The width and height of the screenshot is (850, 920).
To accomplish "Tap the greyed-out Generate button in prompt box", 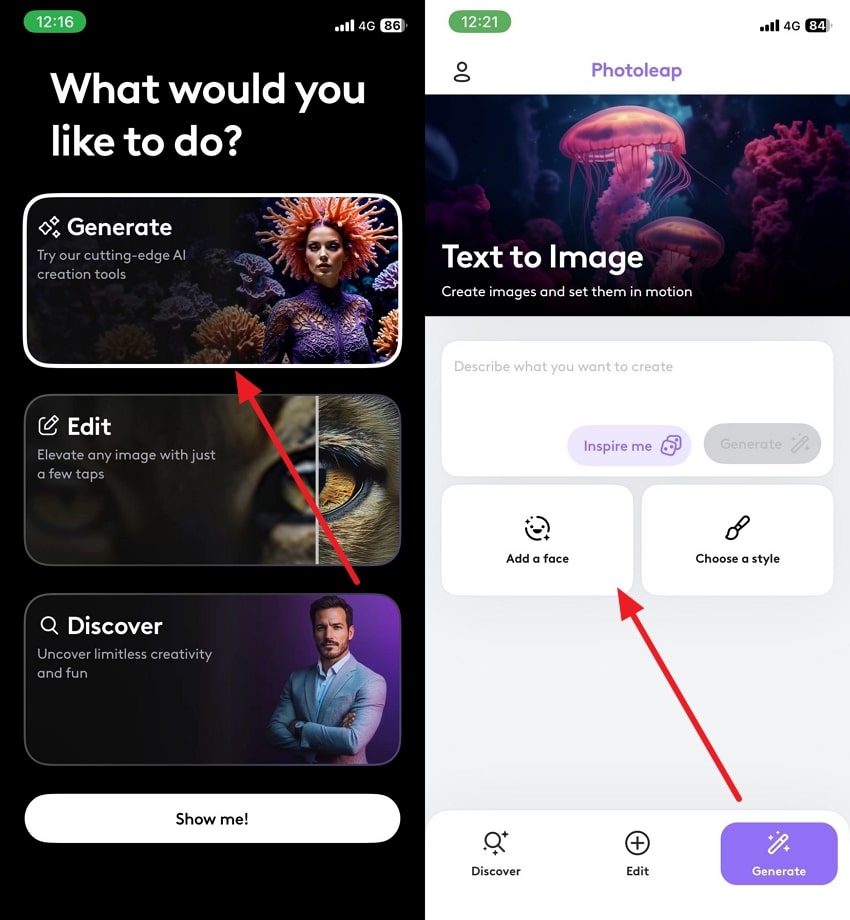I will click(x=762, y=444).
